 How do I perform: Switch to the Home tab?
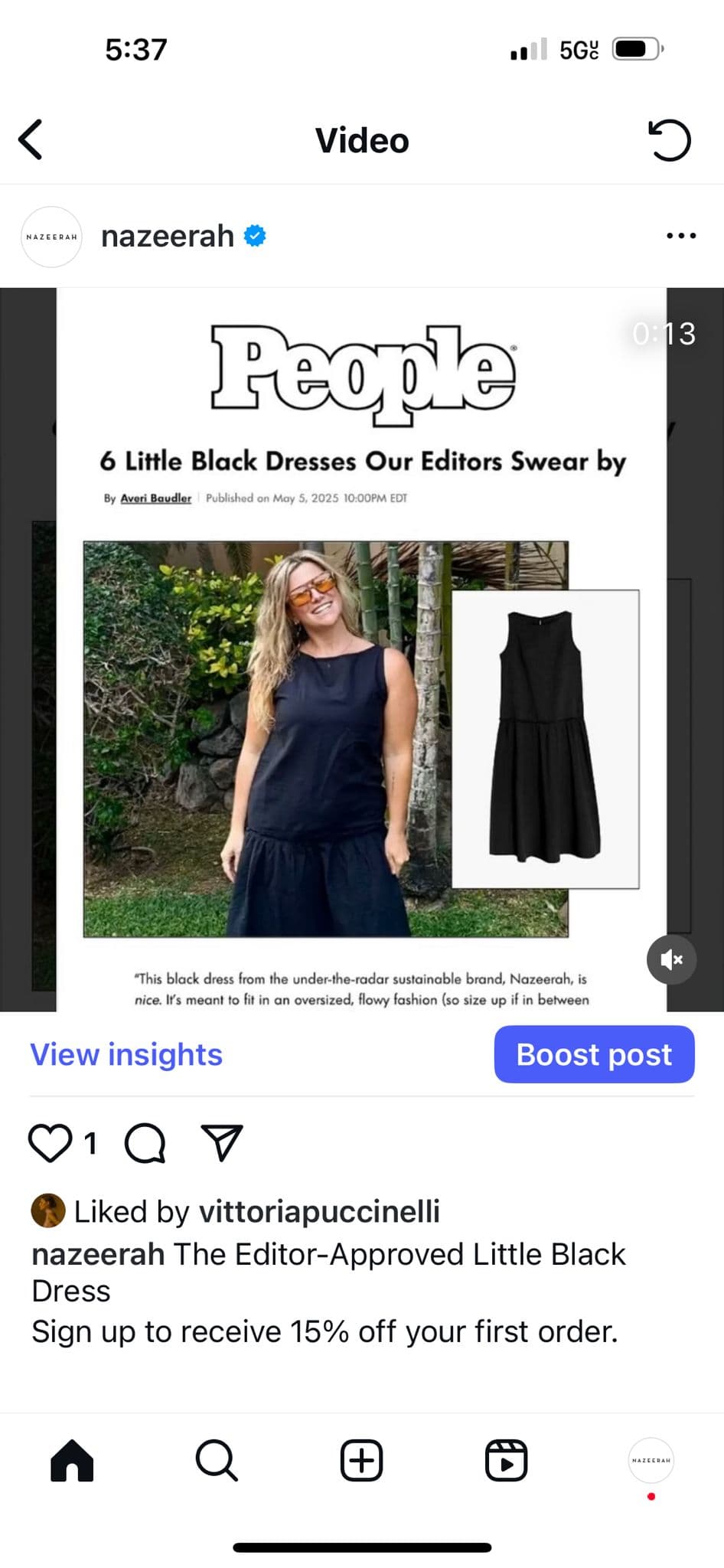tap(72, 1460)
